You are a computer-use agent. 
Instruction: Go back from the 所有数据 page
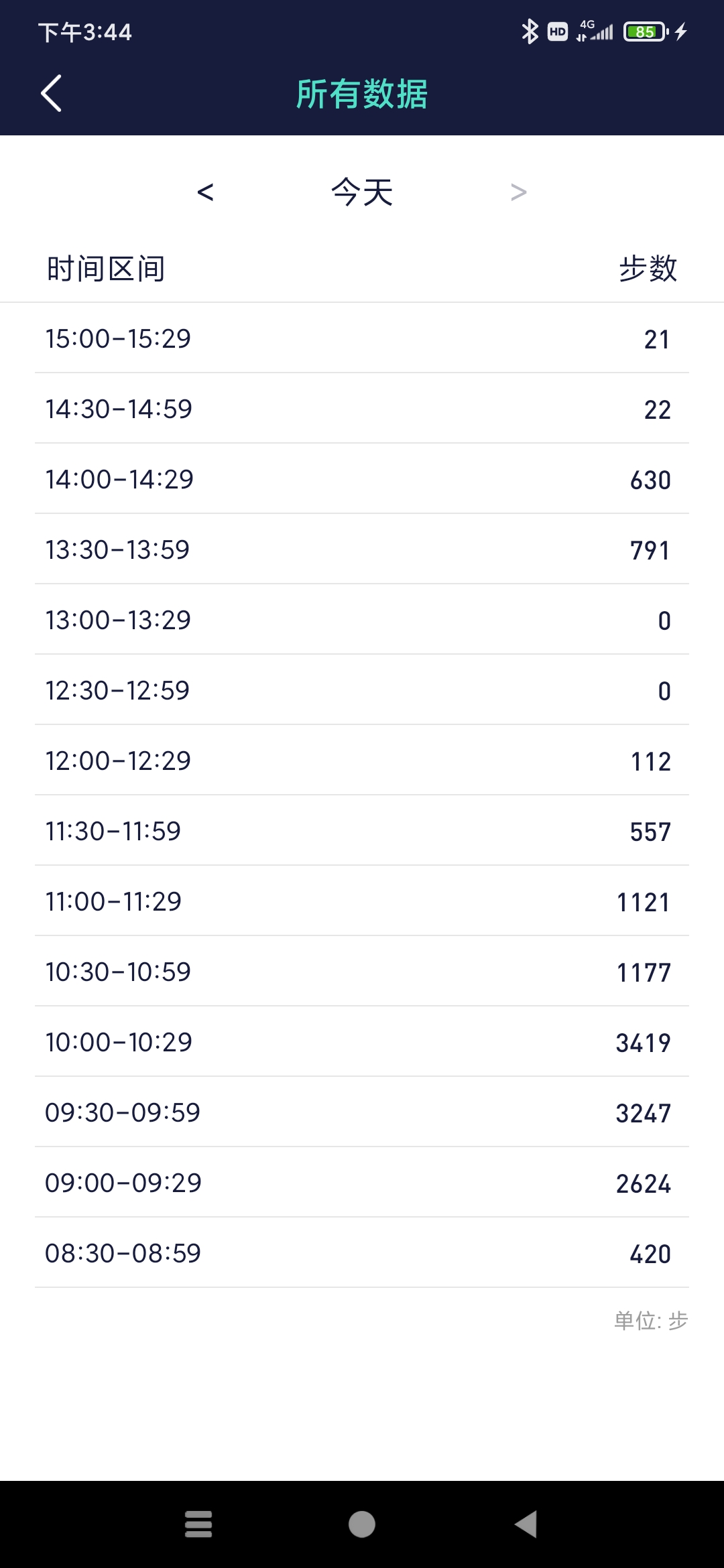(51, 93)
